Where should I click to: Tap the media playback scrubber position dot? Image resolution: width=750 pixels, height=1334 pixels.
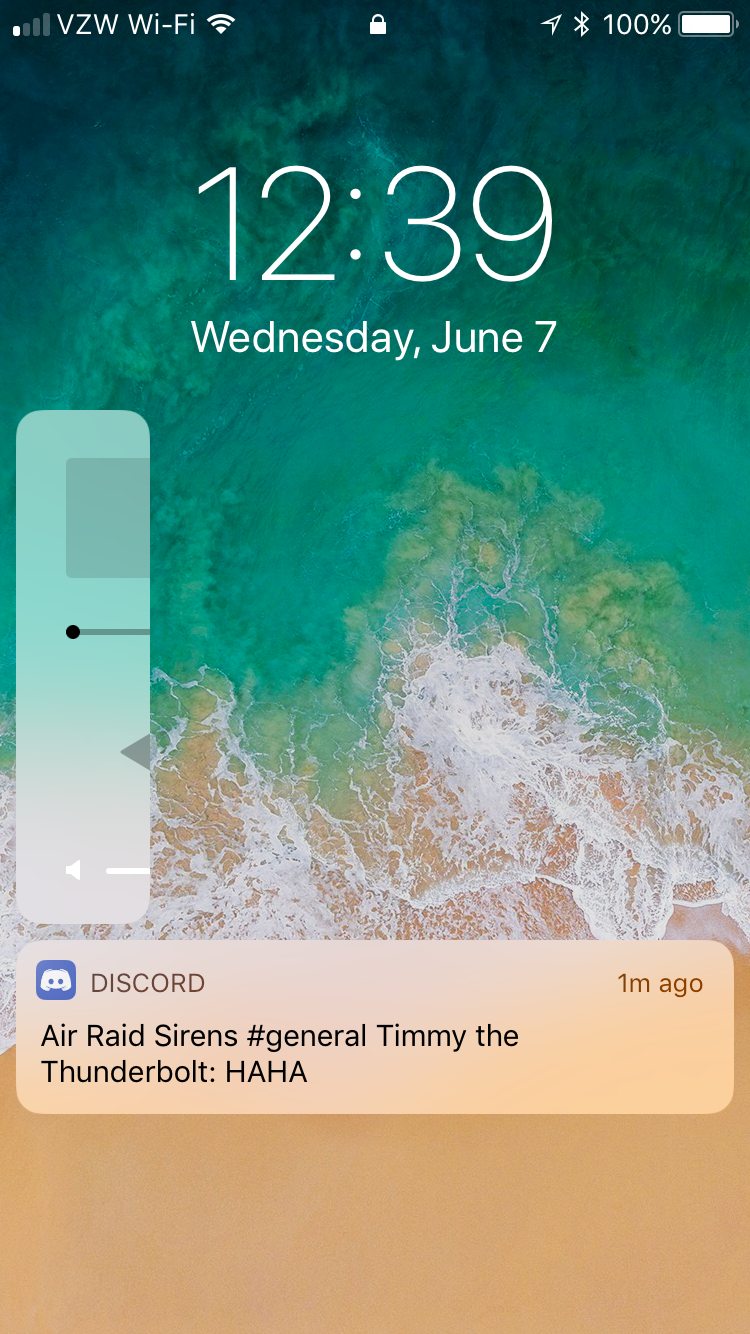pyautogui.click(x=73, y=632)
